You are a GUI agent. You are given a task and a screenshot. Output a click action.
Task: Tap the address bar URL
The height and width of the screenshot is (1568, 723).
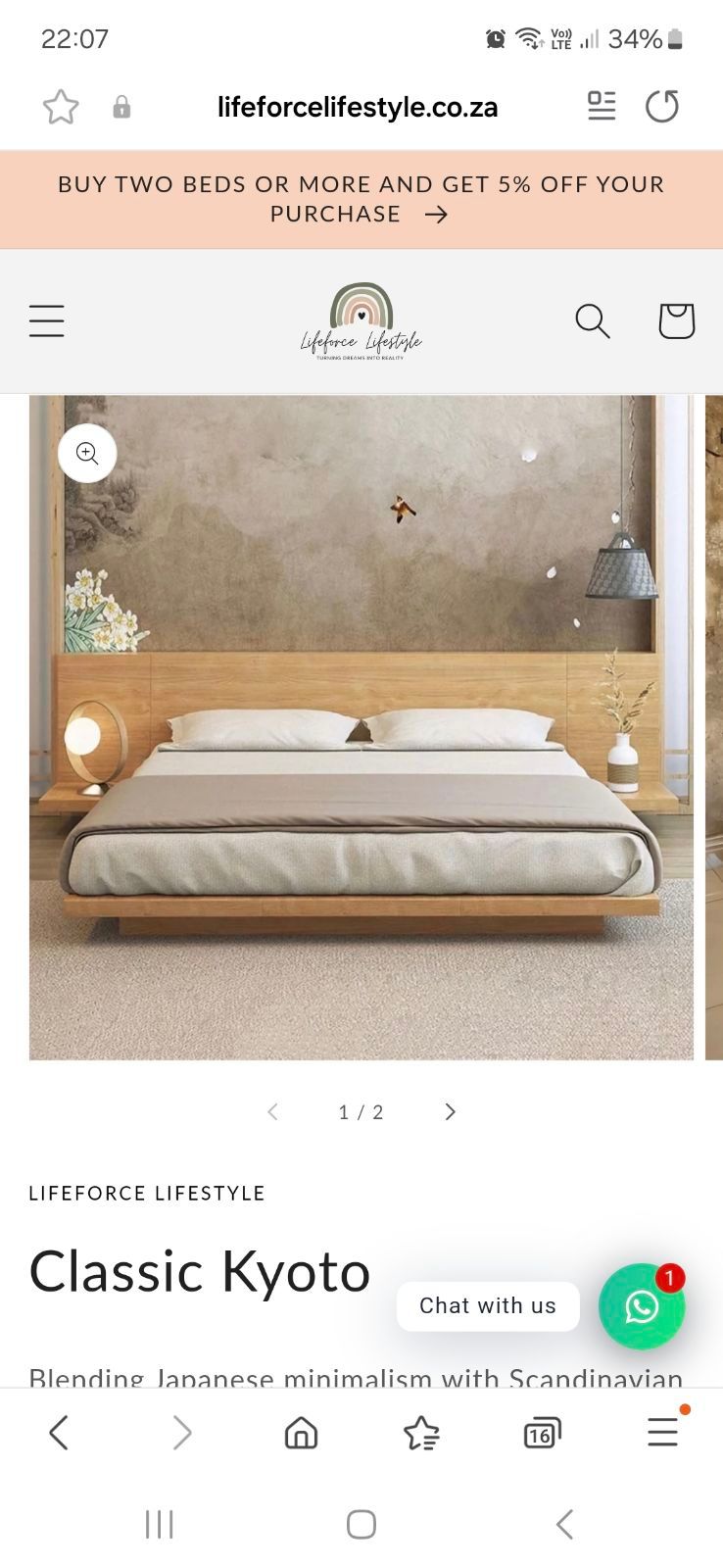click(x=358, y=107)
